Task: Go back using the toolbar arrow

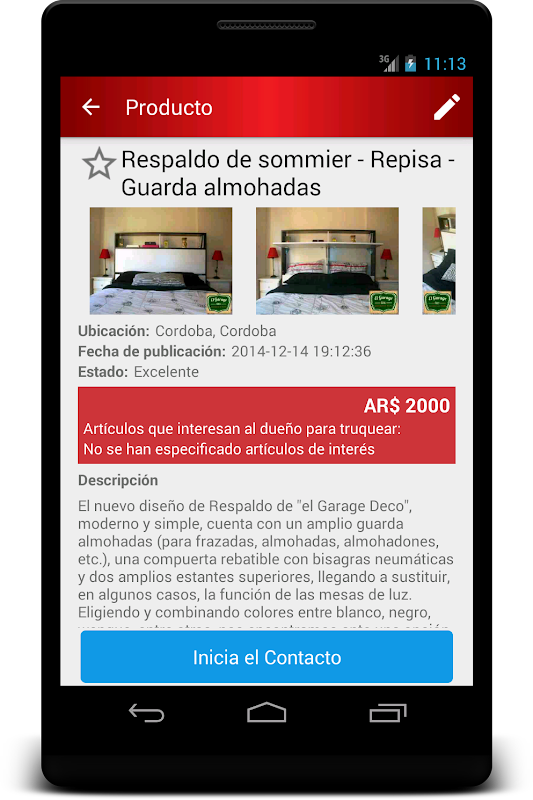Action: (91, 107)
